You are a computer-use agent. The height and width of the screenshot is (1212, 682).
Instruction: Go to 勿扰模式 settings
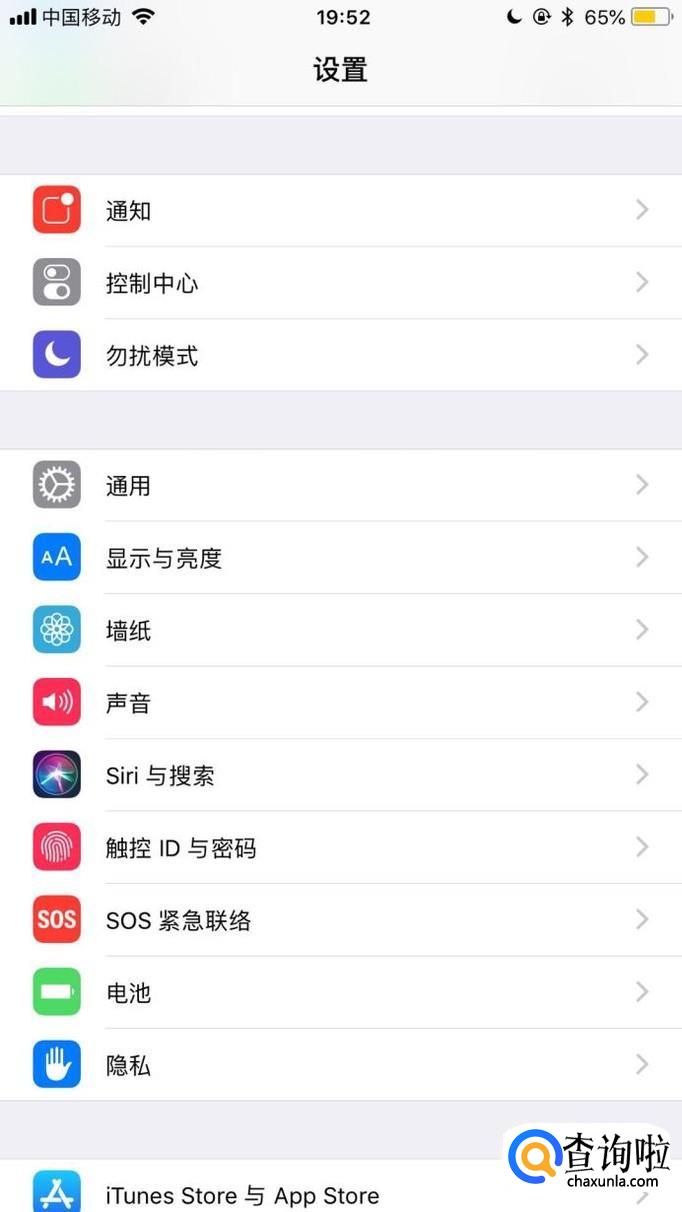pyautogui.click(x=341, y=355)
